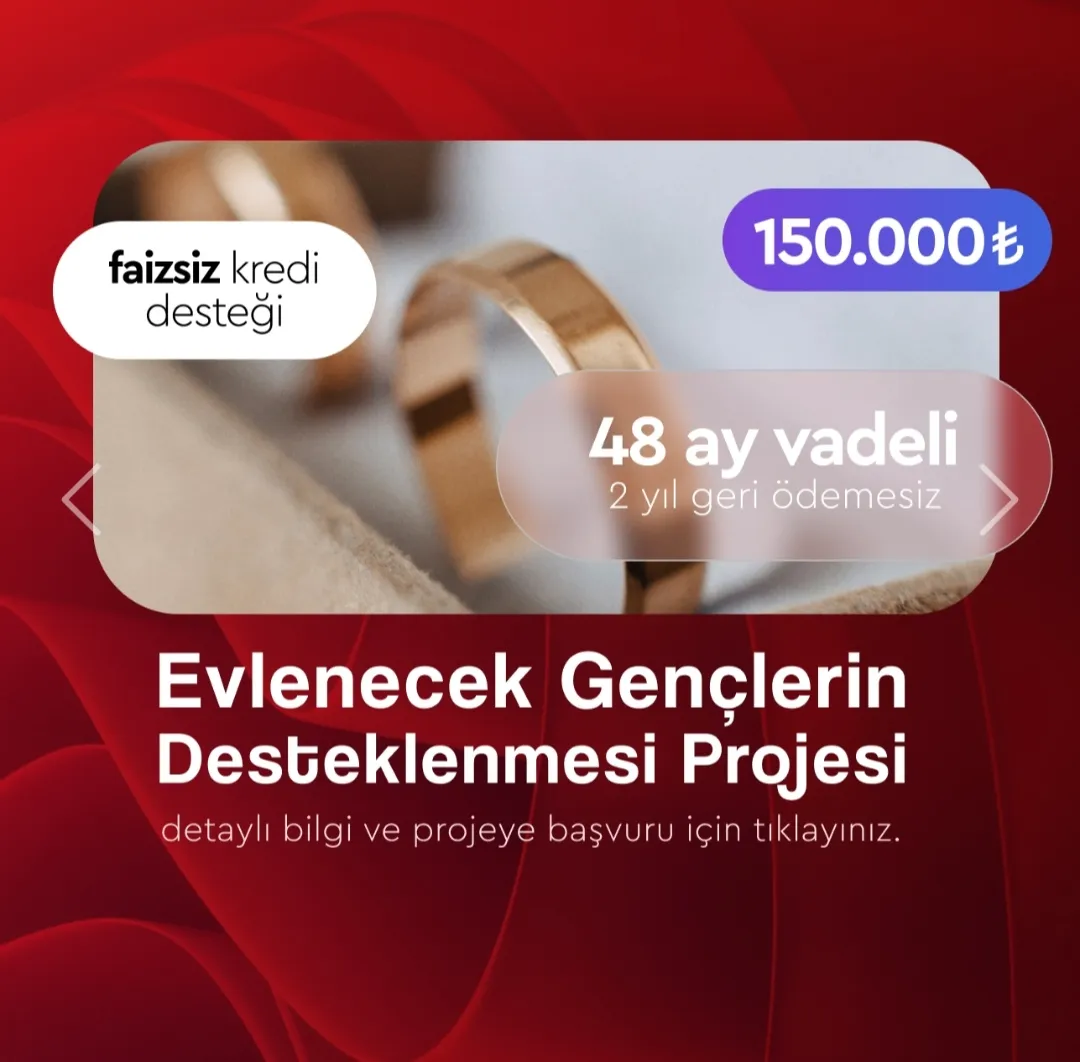This screenshot has width=1080, height=1062.
Task: Go to the previous banner slide
Action: coord(81,499)
